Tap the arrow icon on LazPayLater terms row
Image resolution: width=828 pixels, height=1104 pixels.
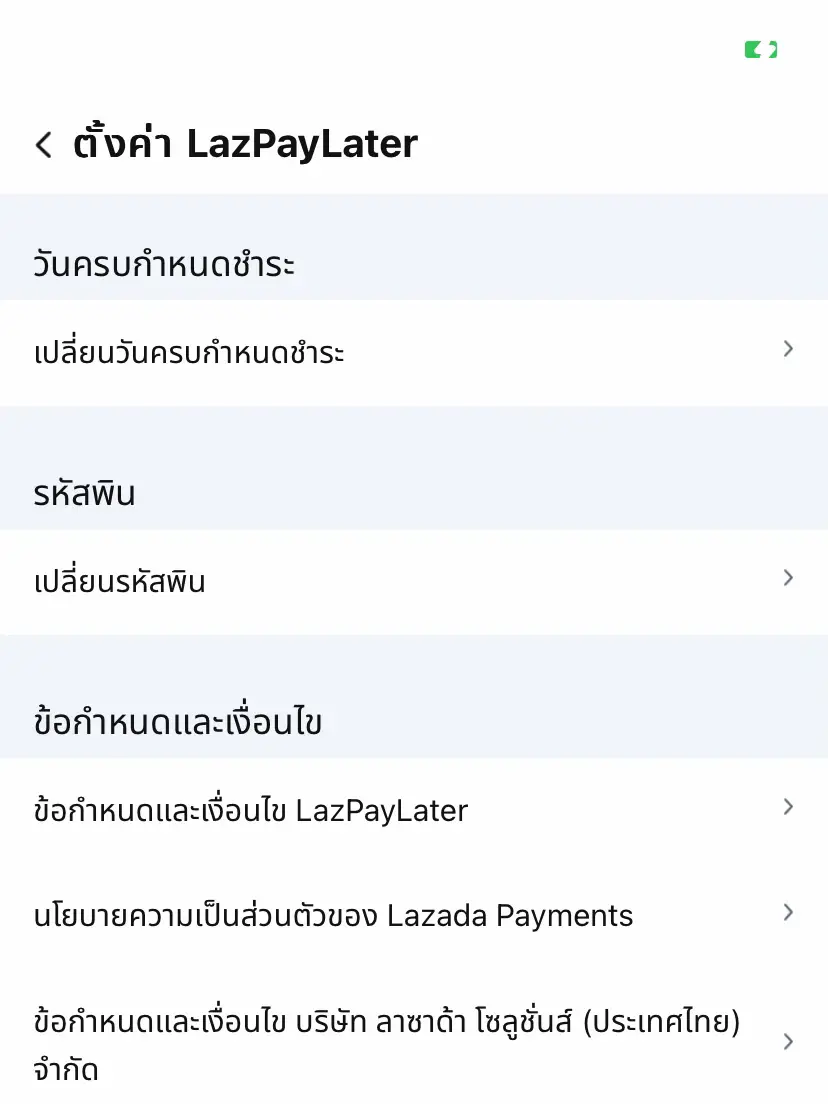coord(789,807)
